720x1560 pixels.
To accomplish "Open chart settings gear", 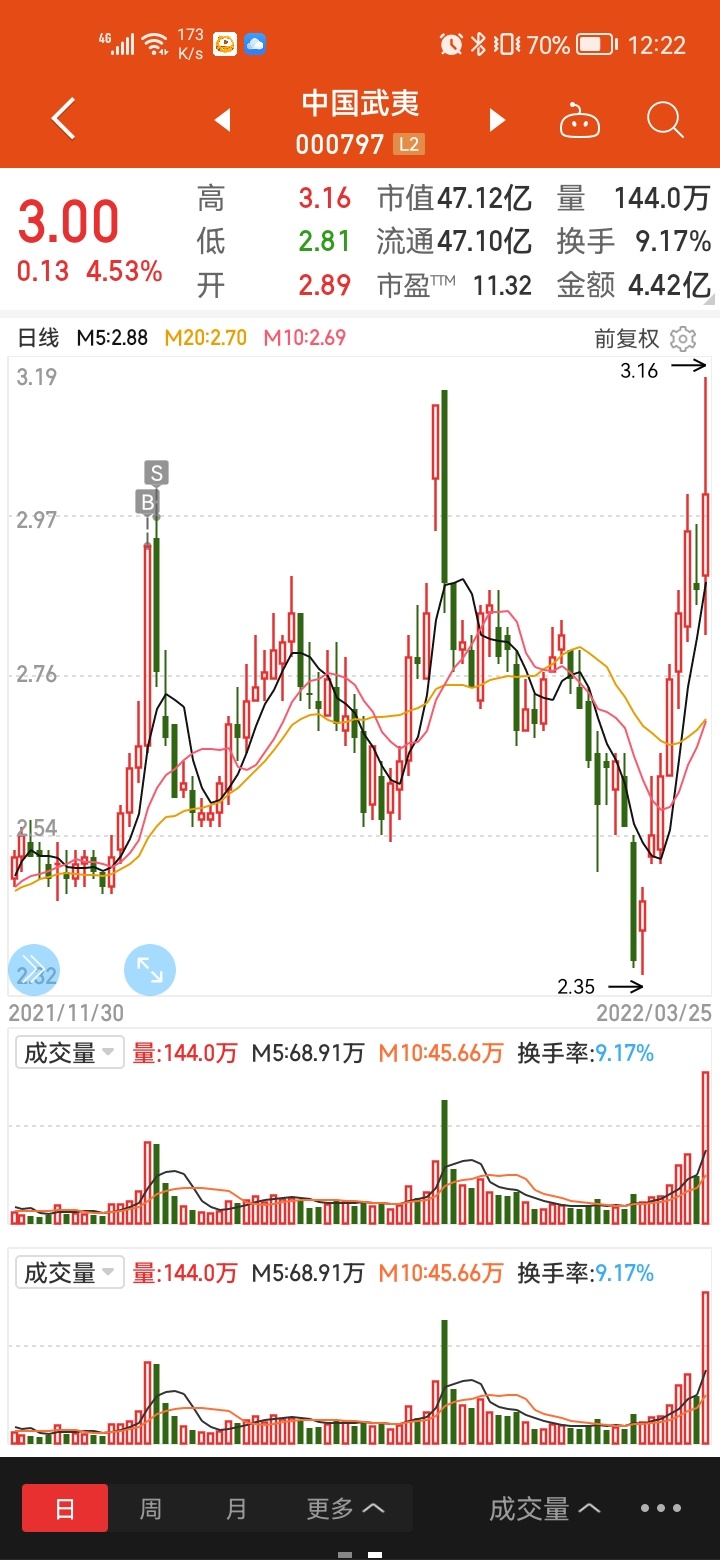I will pyautogui.click(x=683, y=338).
